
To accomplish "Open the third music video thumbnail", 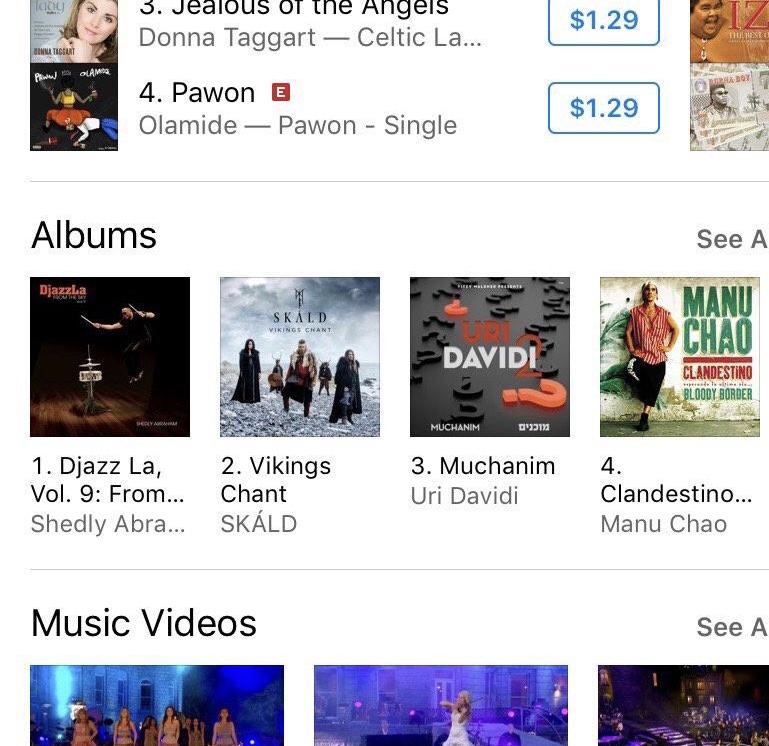I will pyautogui.click(x=683, y=705).
